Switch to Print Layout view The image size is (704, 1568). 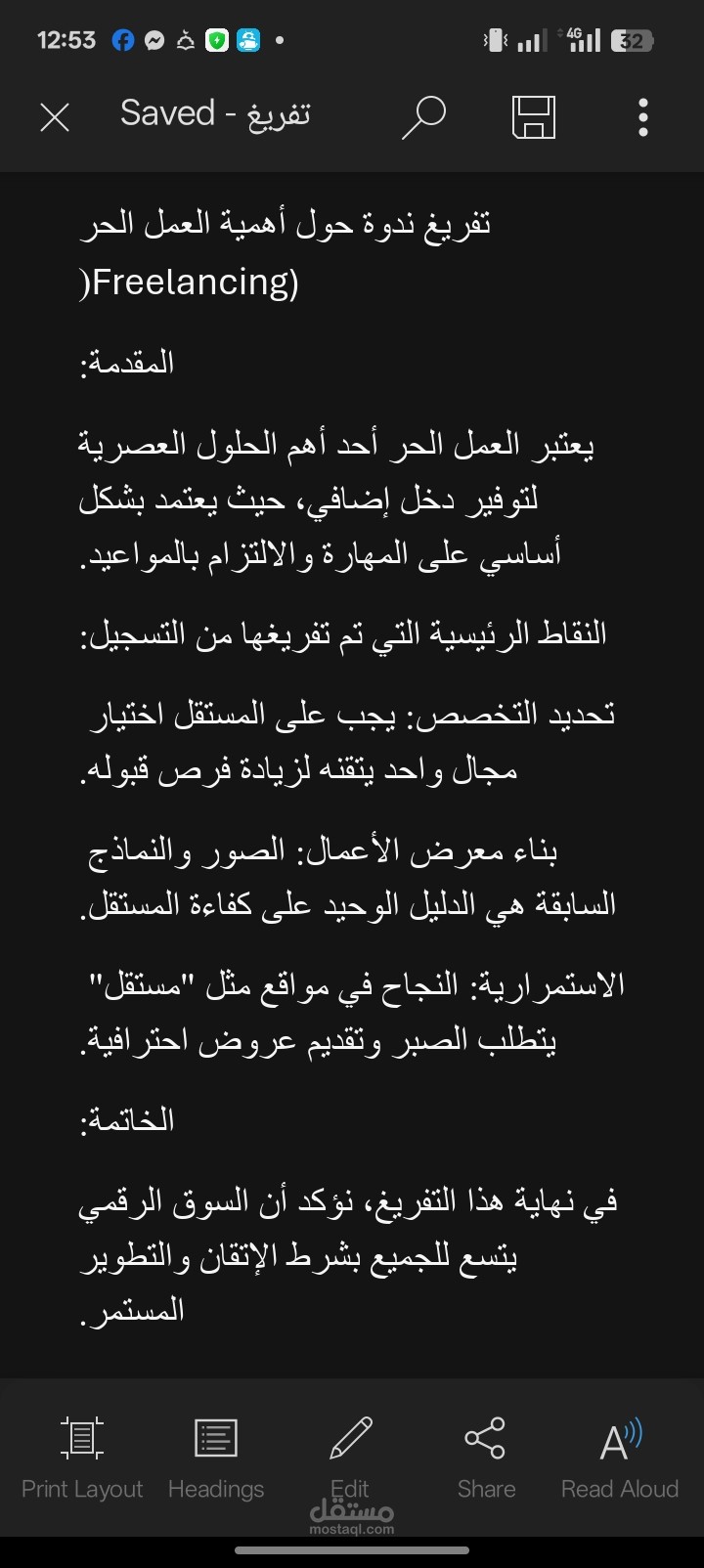[82, 1458]
